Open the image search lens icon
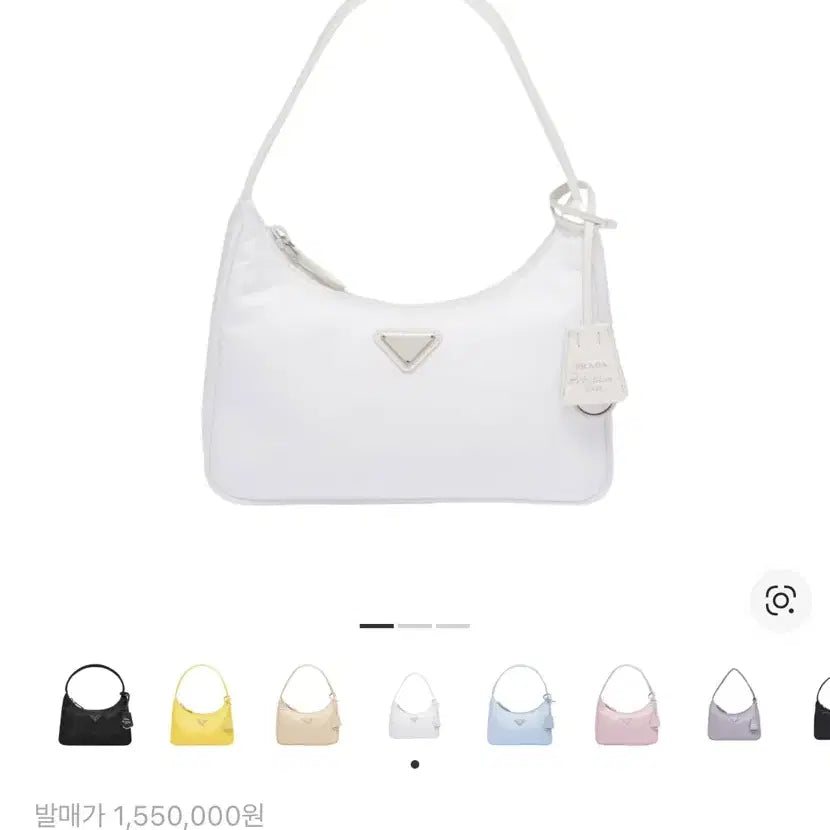 point(780,600)
